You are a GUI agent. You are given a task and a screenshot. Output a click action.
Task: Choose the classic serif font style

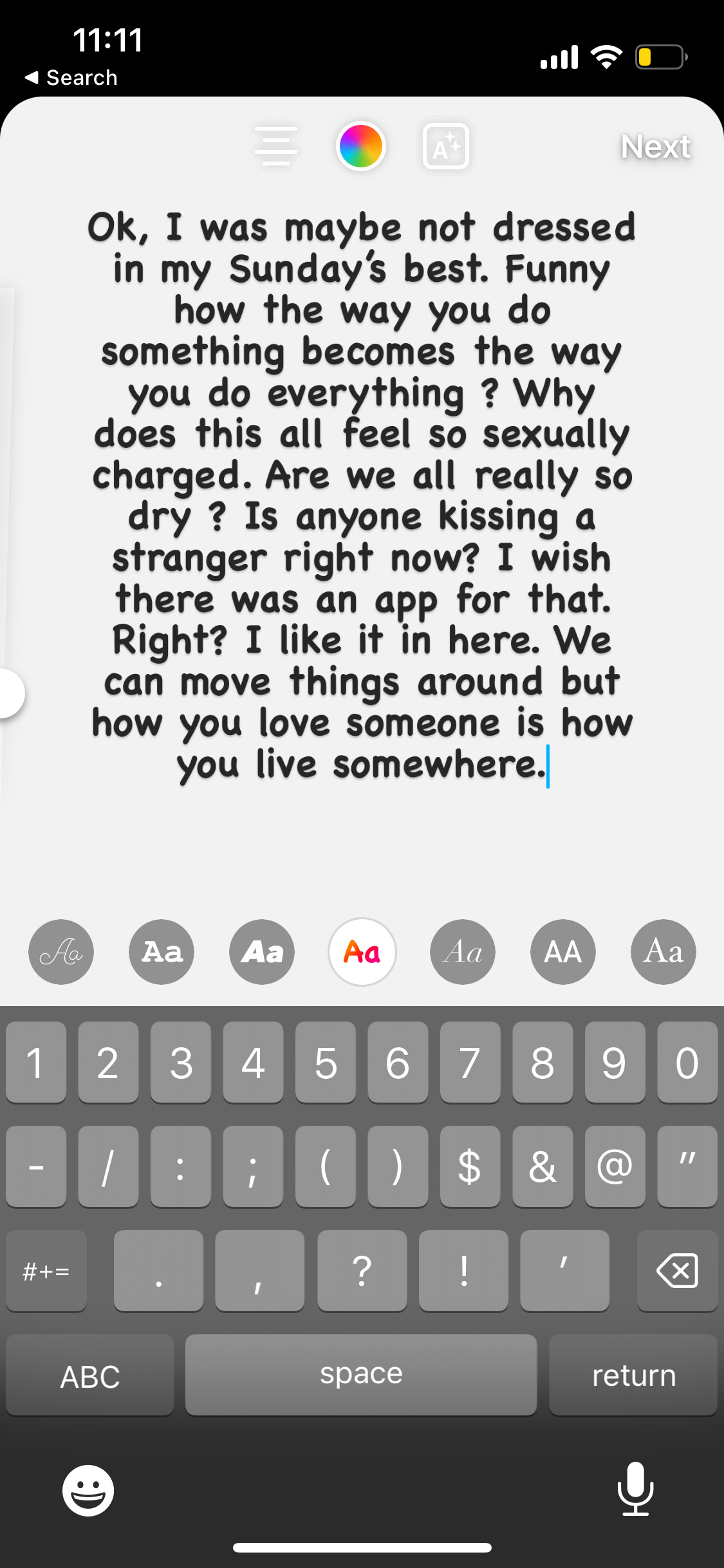[x=664, y=951]
